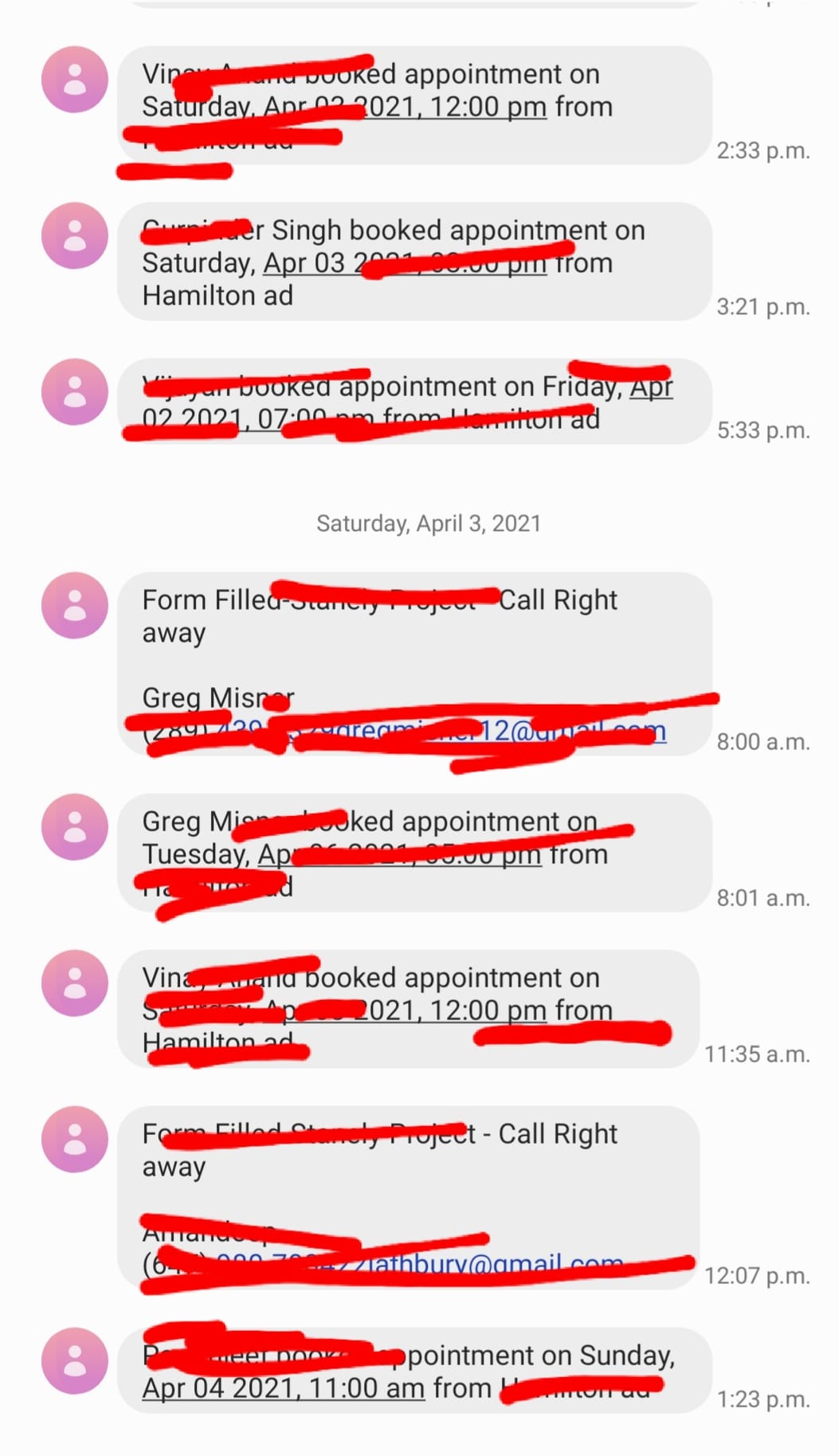
Task: Open the gmail address in the 12:07 p.m. message
Action: pyautogui.click(x=488, y=1265)
